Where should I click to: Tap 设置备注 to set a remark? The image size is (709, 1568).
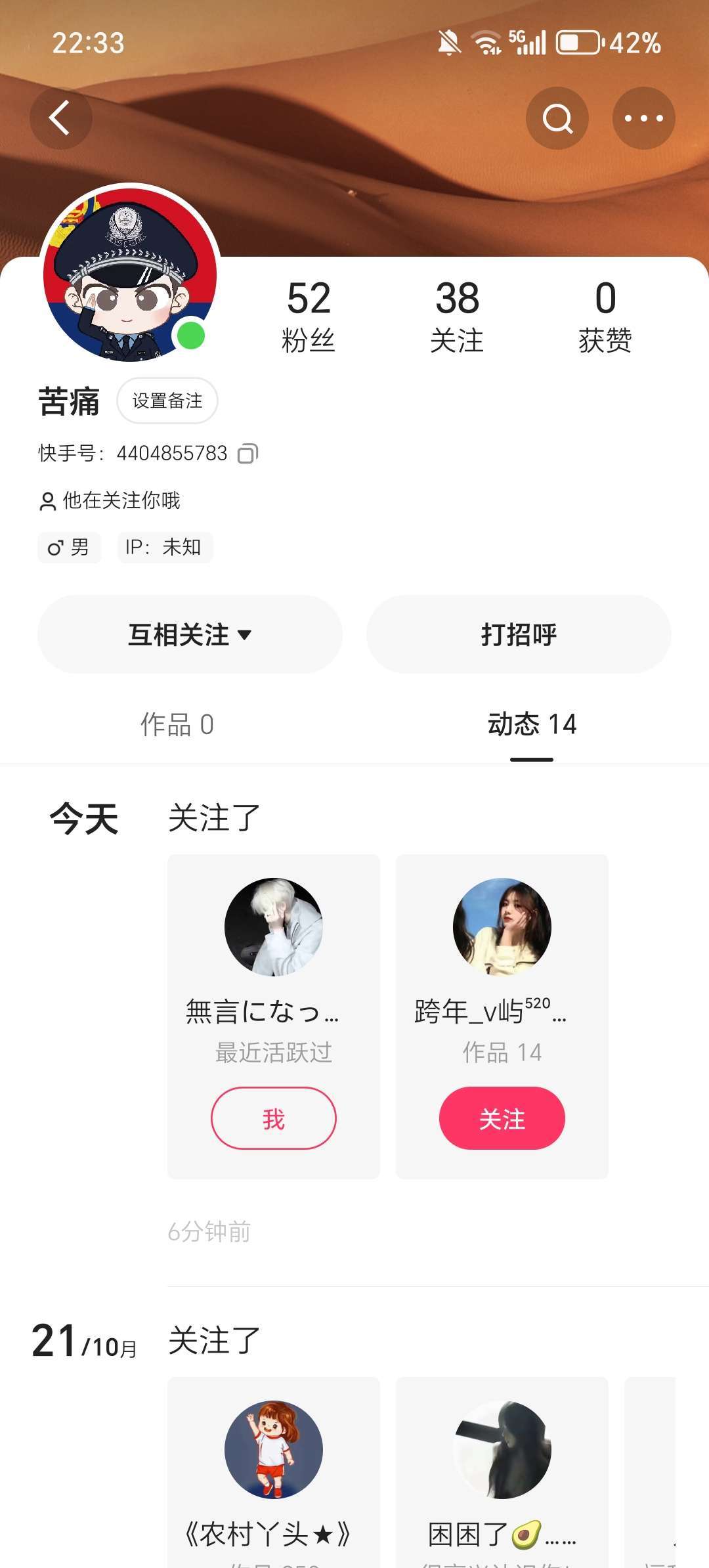(x=167, y=401)
